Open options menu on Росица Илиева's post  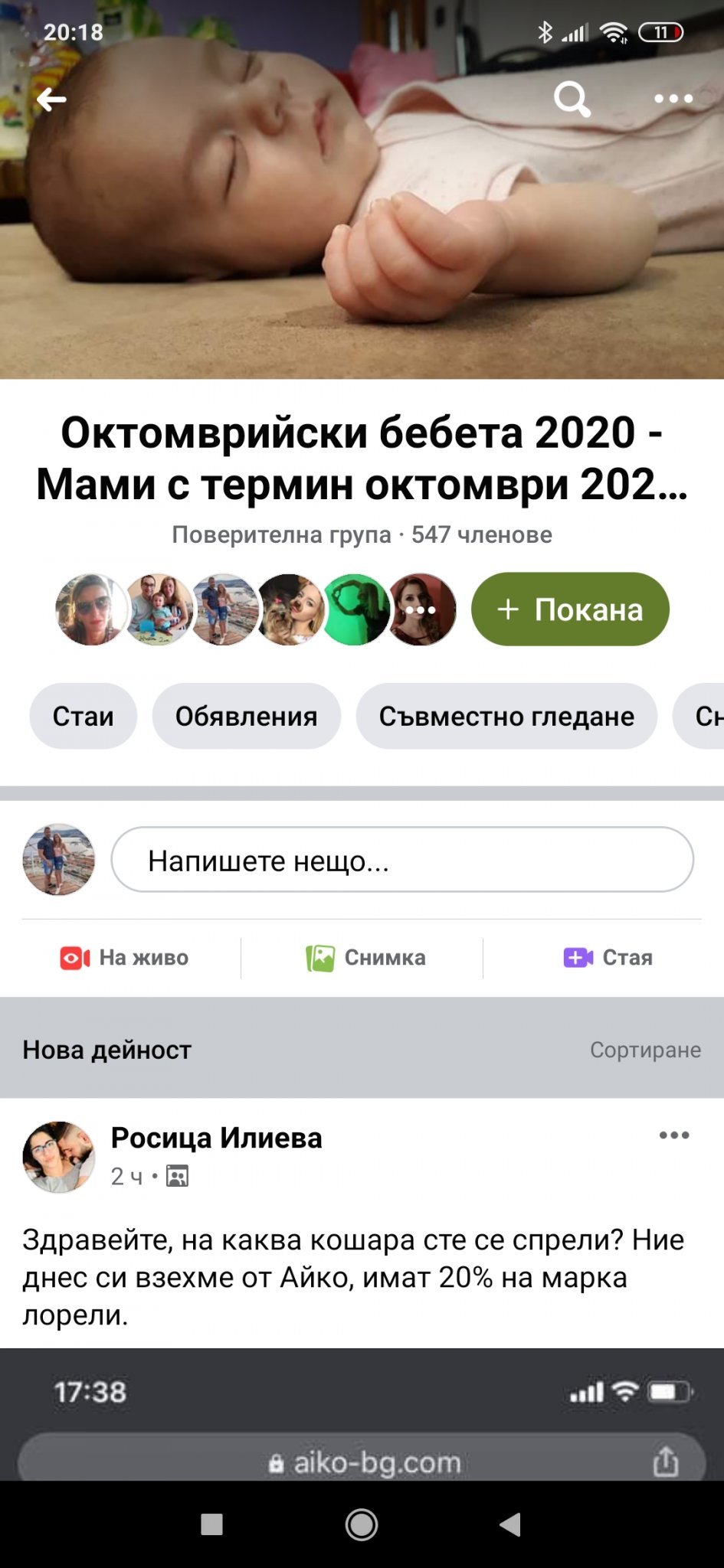pos(673,1135)
